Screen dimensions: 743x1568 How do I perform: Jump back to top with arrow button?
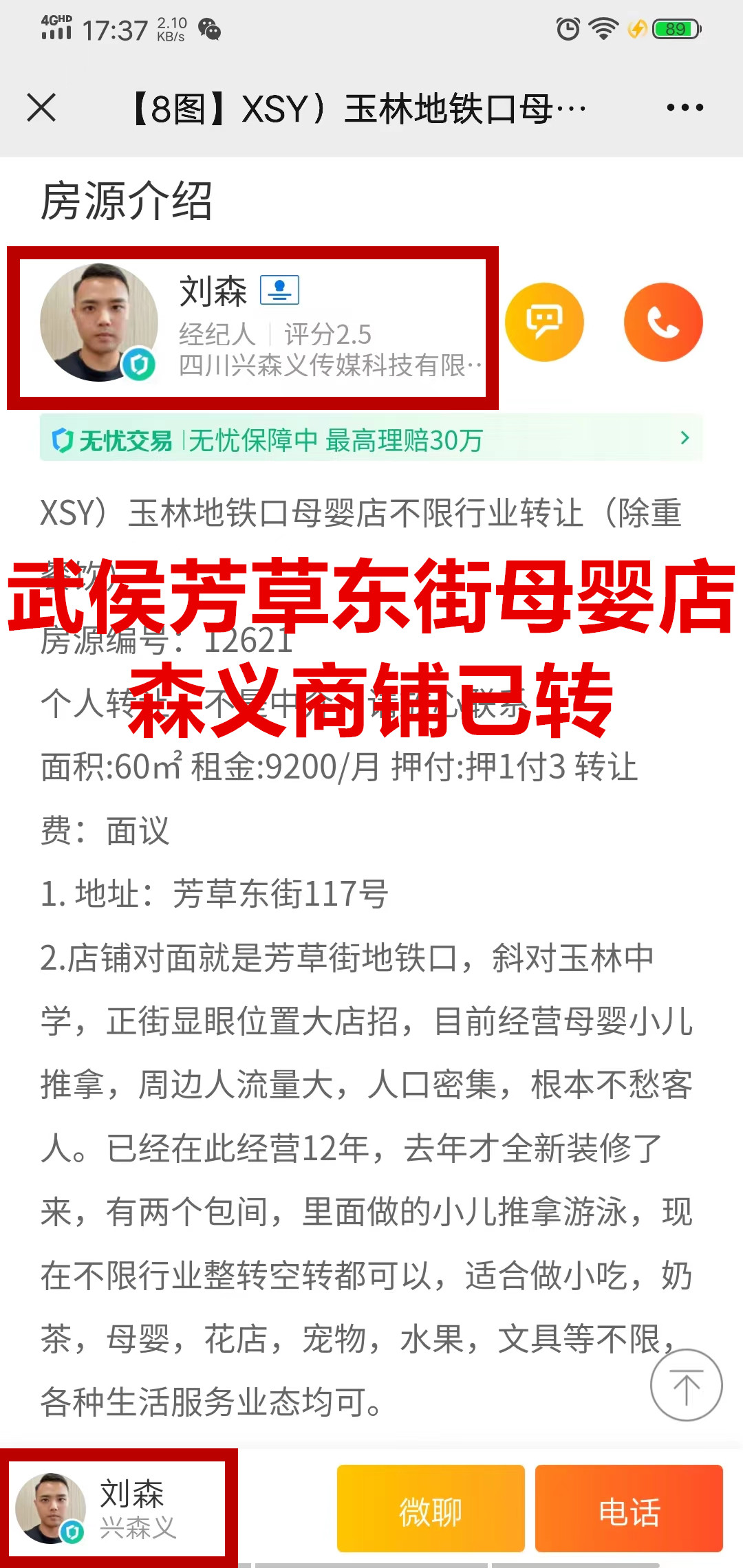686,1384
